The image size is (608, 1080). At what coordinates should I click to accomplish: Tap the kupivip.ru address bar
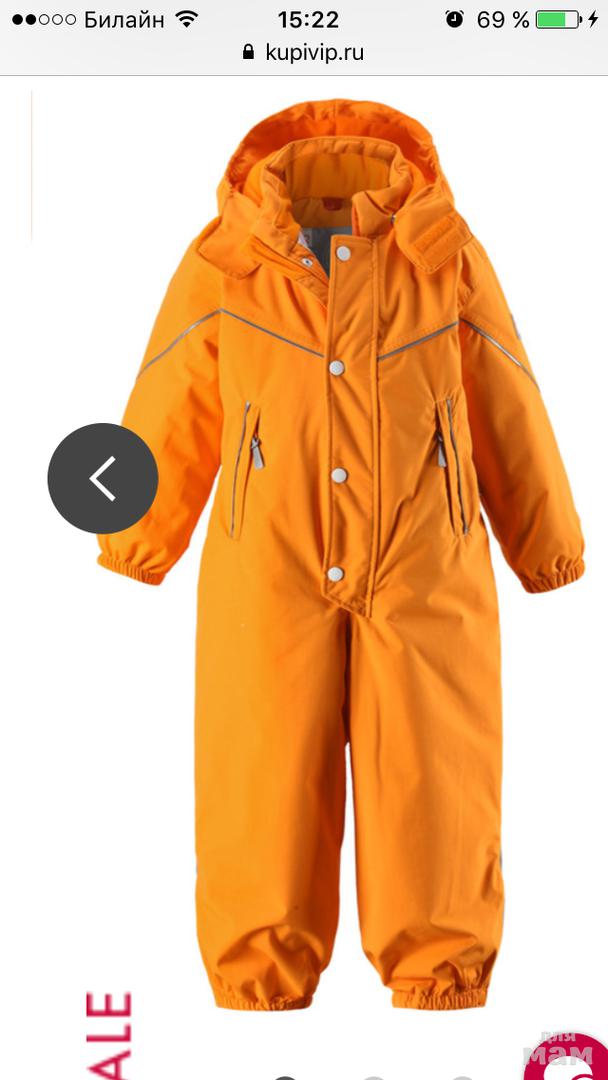[304, 53]
